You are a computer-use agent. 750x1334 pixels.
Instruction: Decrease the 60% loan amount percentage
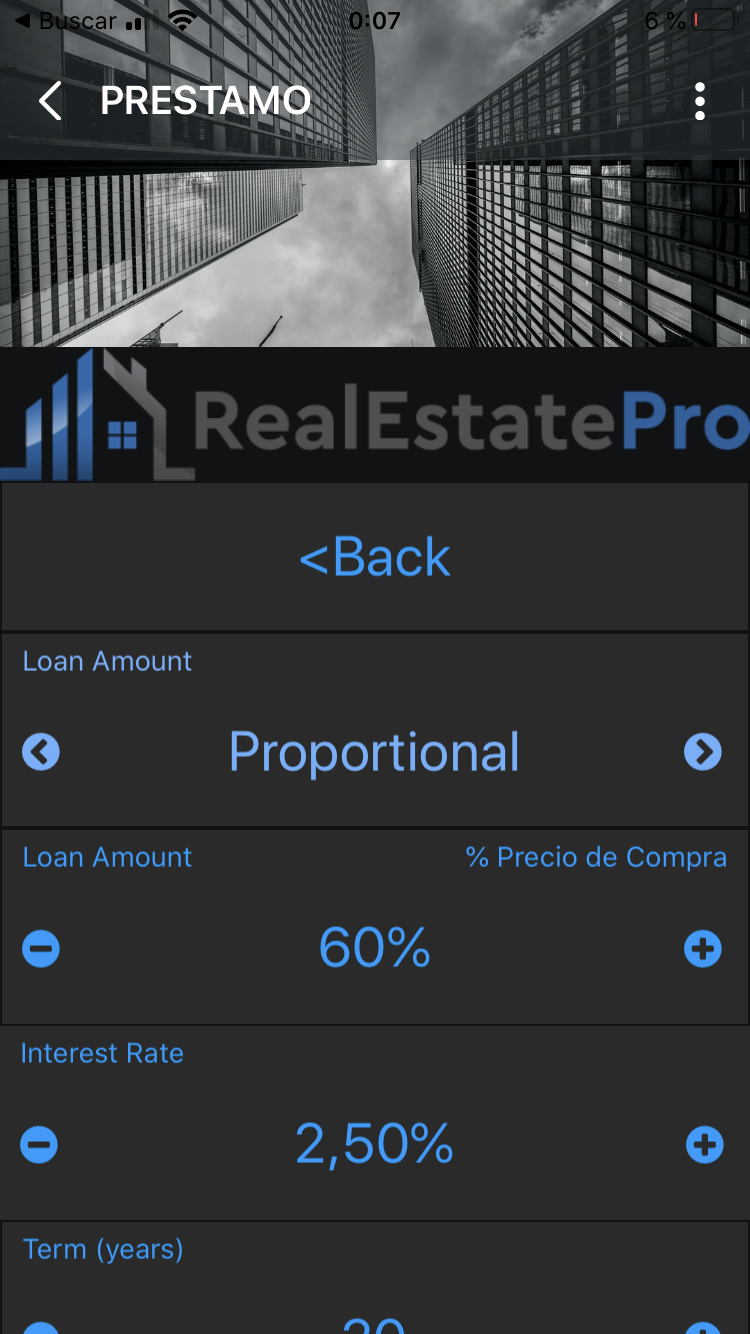(41, 948)
